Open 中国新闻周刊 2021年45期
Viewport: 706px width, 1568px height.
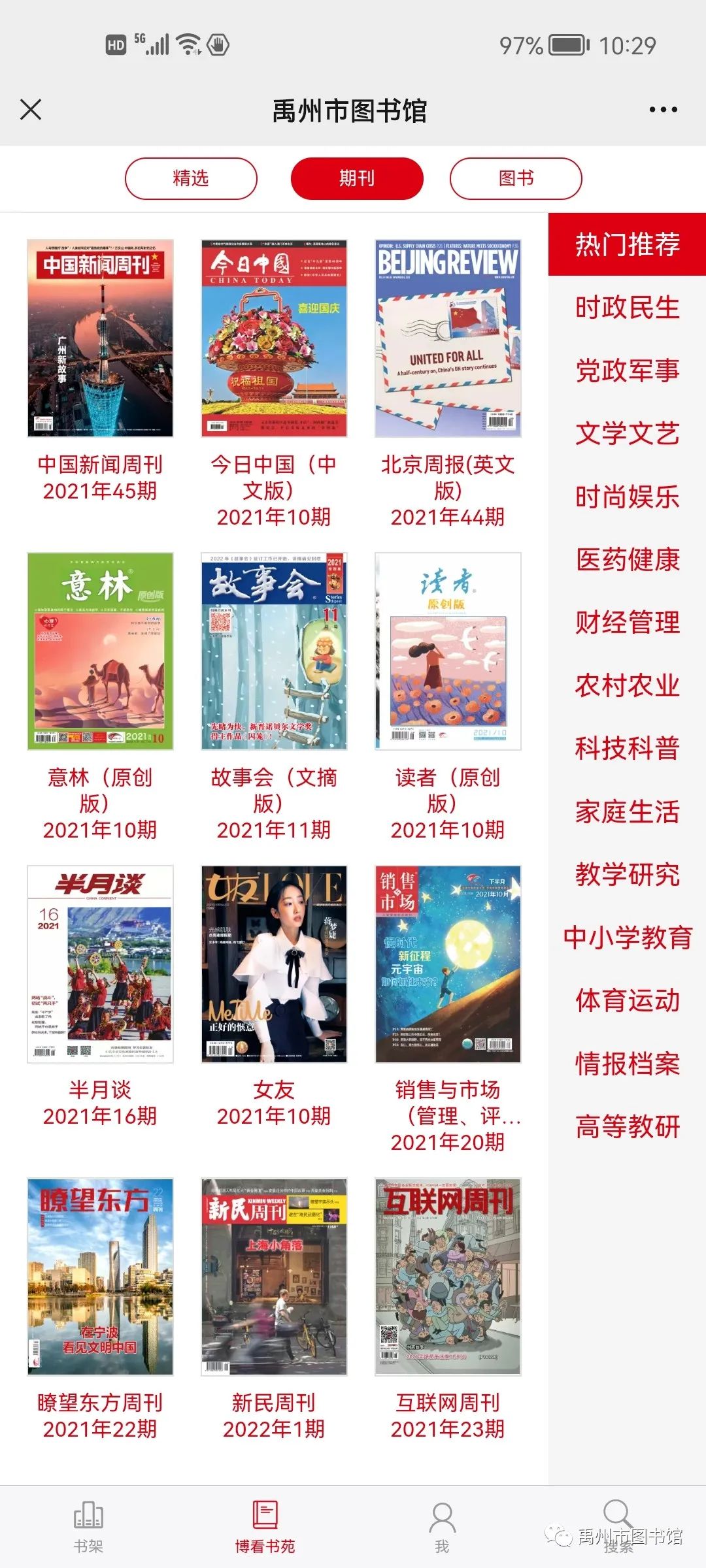coord(100,338)
